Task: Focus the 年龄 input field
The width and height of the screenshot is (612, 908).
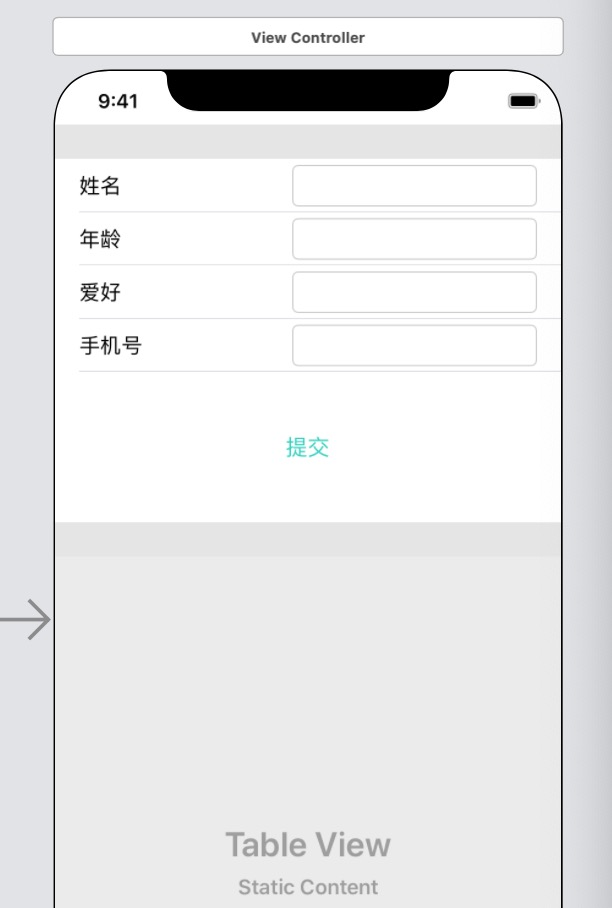Action: point(414,239)
